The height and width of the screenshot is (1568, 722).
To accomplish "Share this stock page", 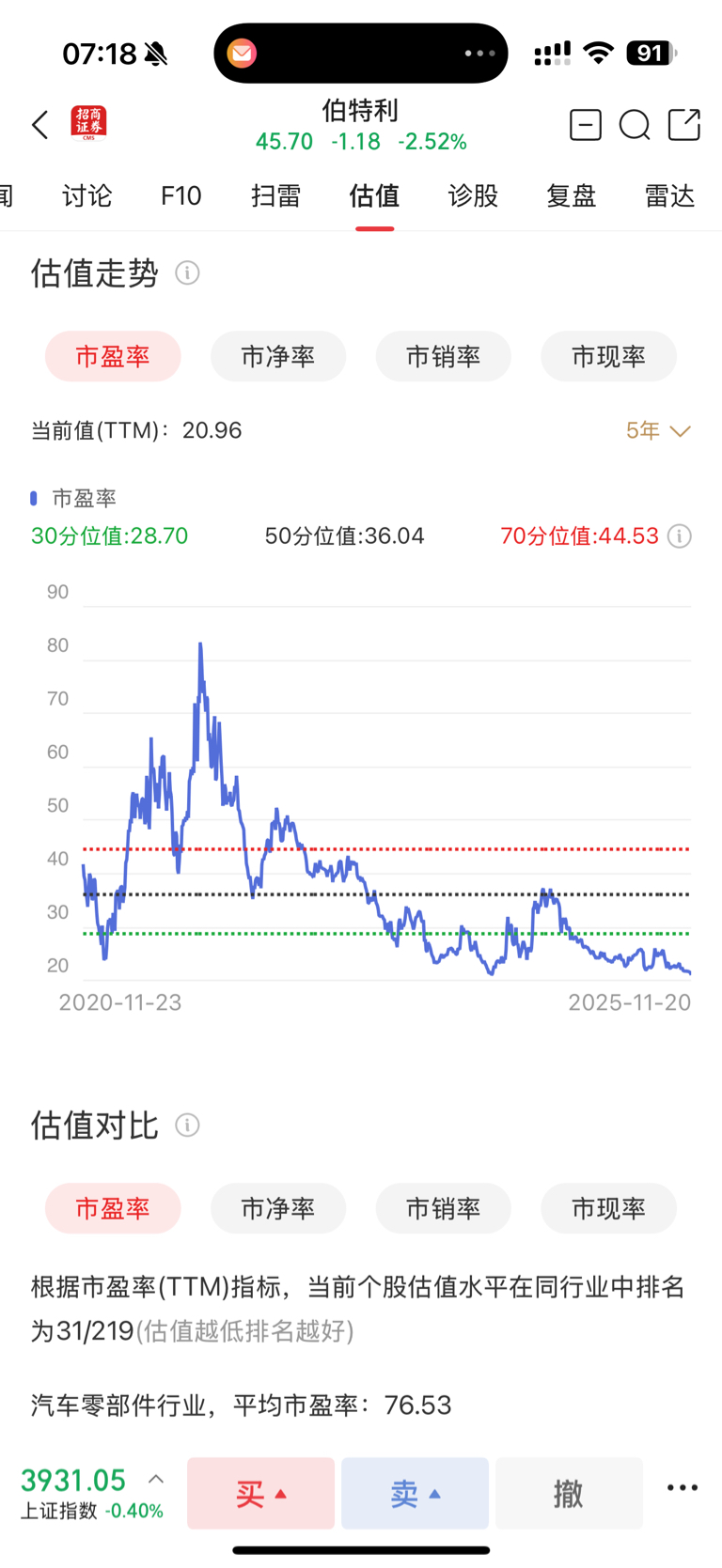I will [x=683, y=125].
